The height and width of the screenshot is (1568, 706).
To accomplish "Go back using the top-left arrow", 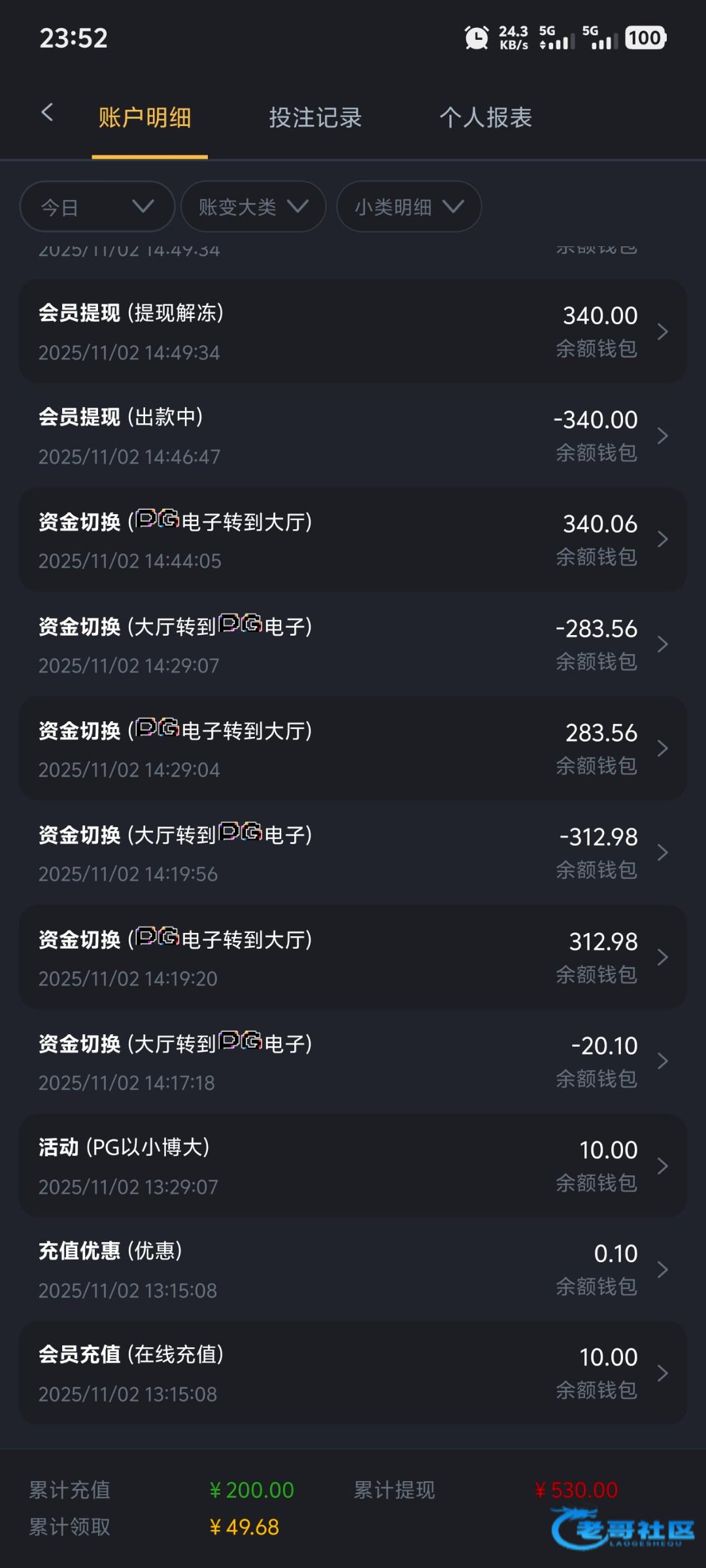I will click(47, 112).
